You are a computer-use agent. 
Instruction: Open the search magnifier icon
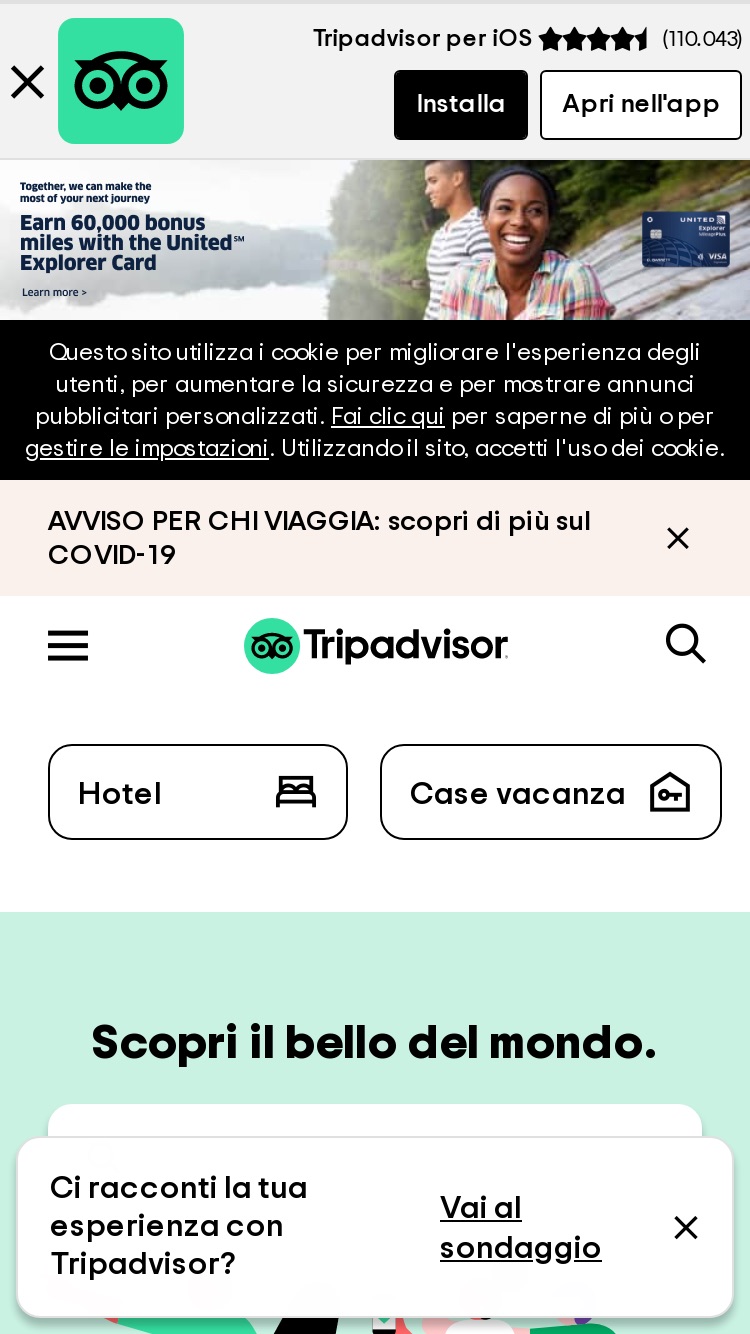pos(686,644)
